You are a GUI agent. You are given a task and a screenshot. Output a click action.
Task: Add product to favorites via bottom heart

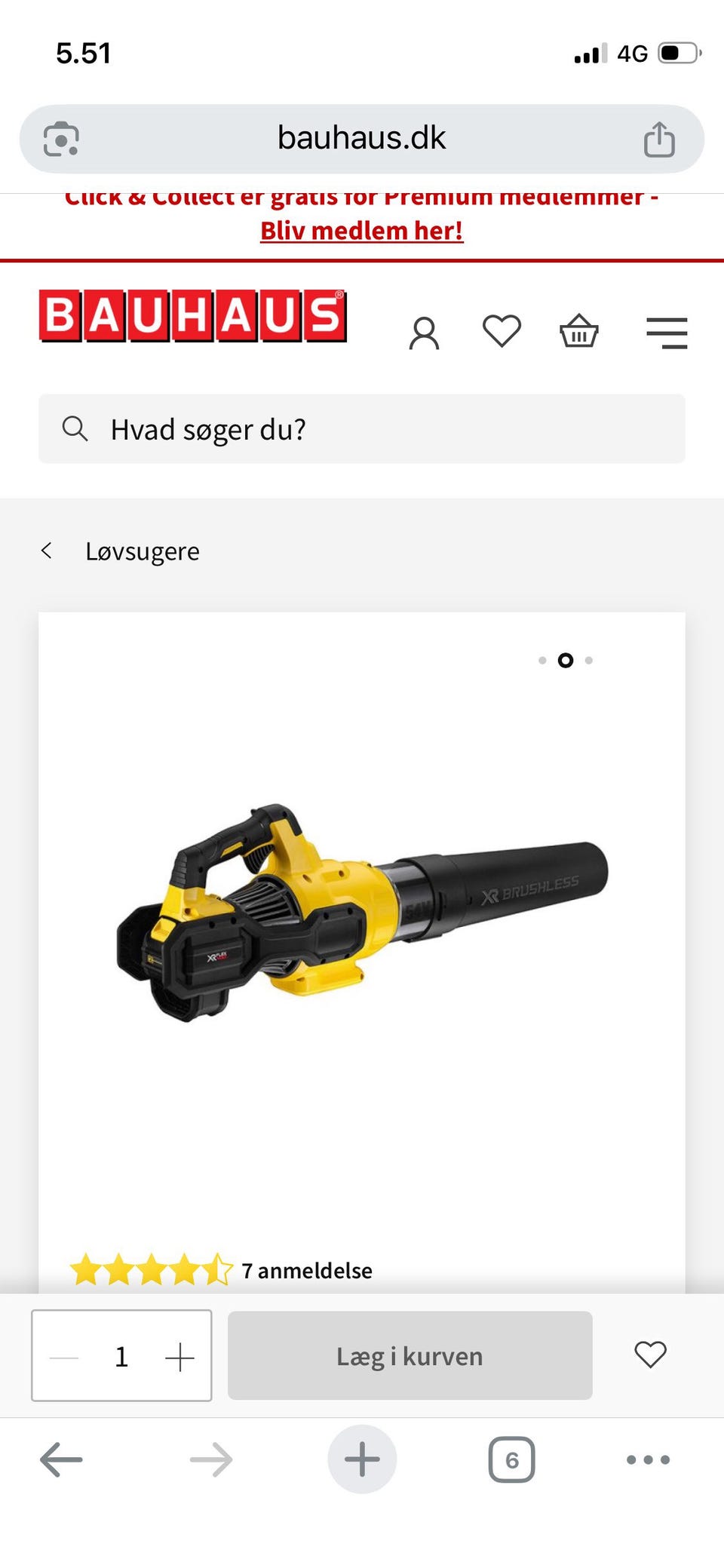tap(650, 1355)
